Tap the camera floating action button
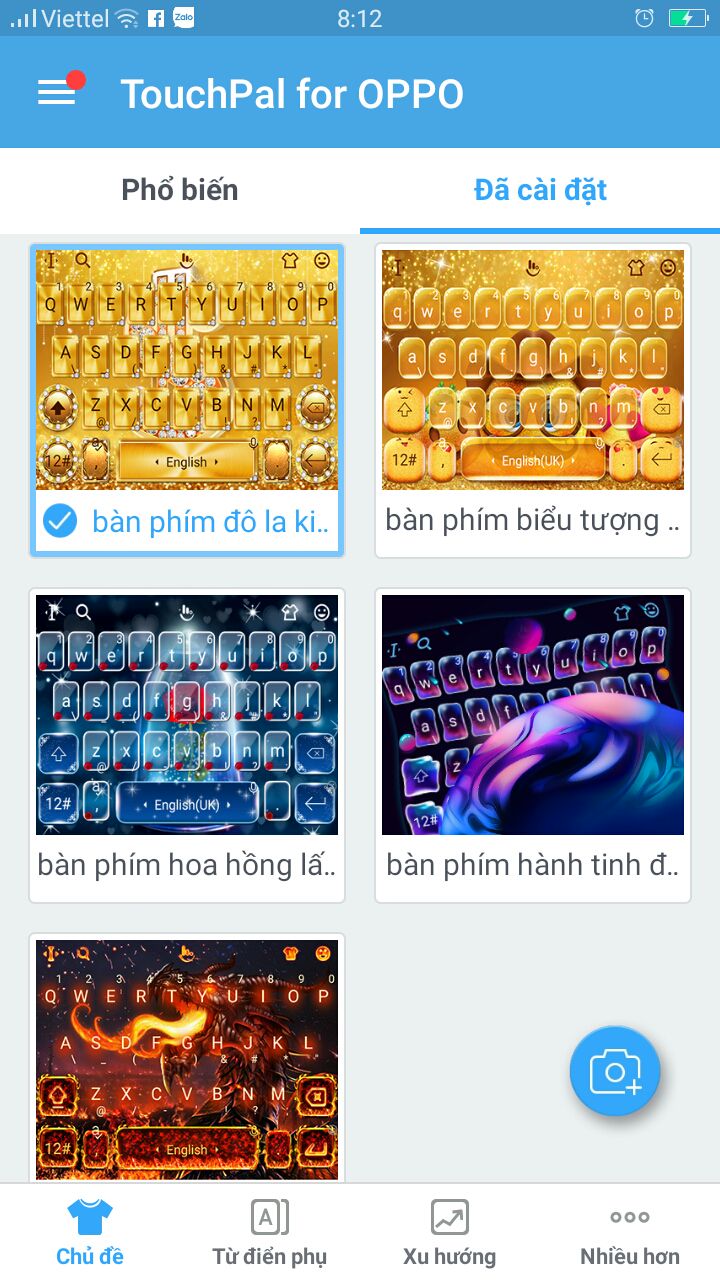 [615, 1071]
